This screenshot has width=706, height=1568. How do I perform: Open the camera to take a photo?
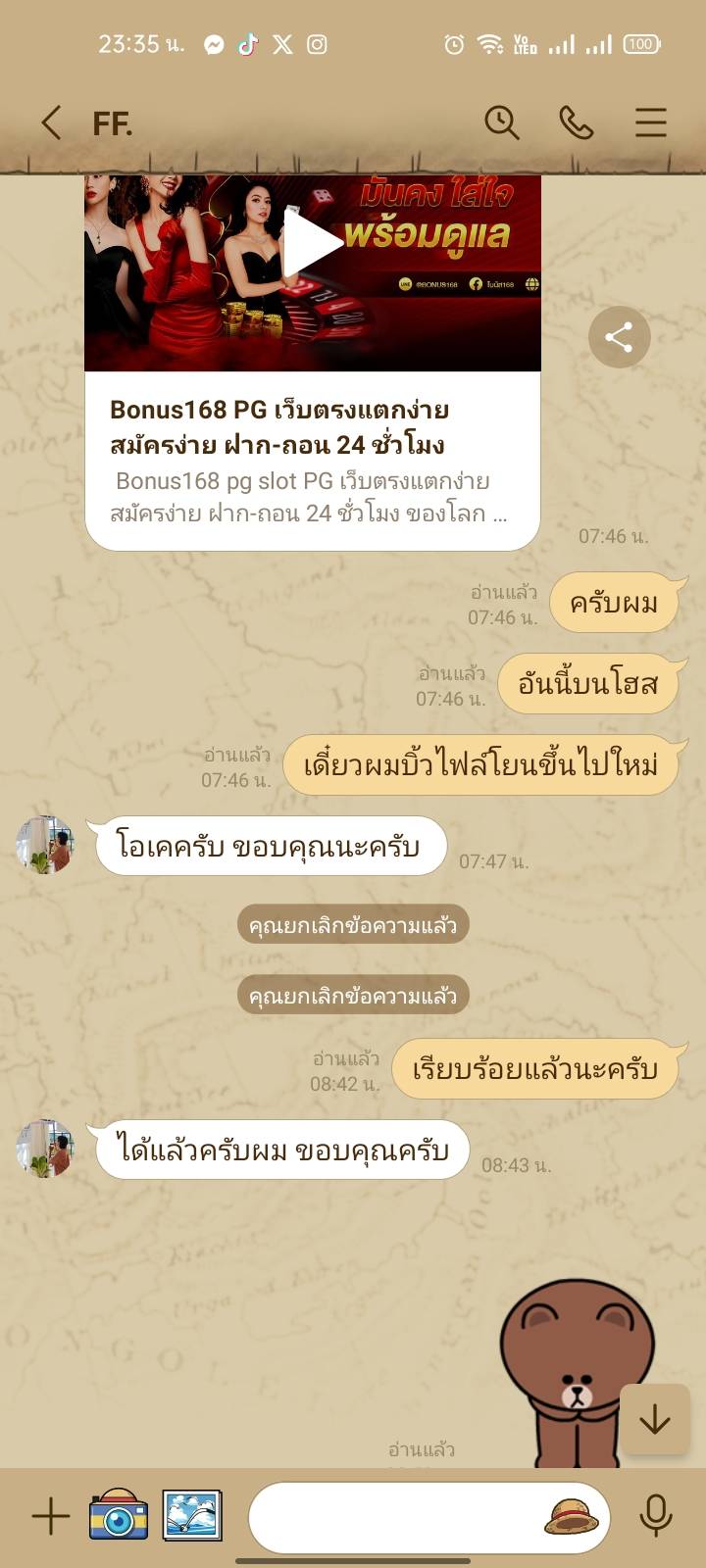(x=119, y=1516)
